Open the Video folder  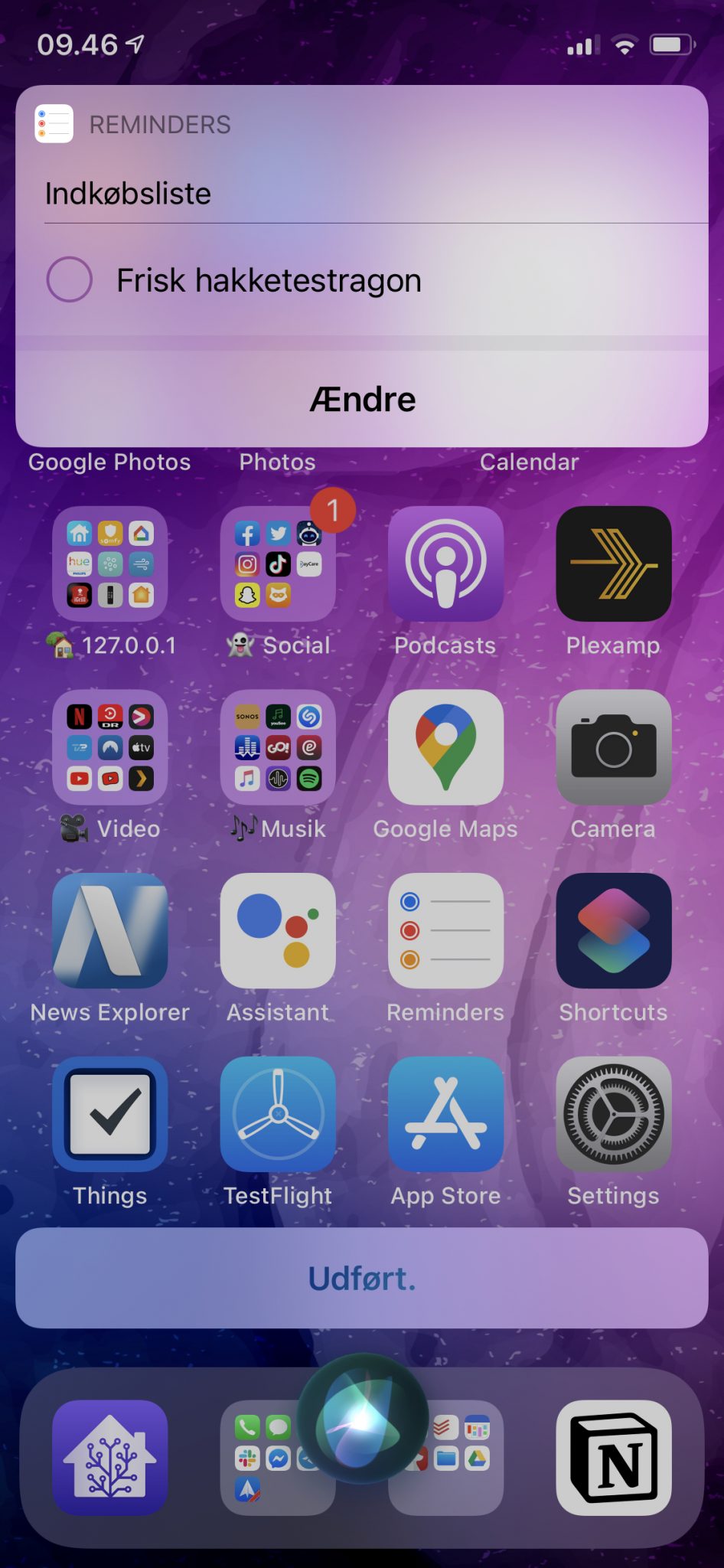click(110, 747)
